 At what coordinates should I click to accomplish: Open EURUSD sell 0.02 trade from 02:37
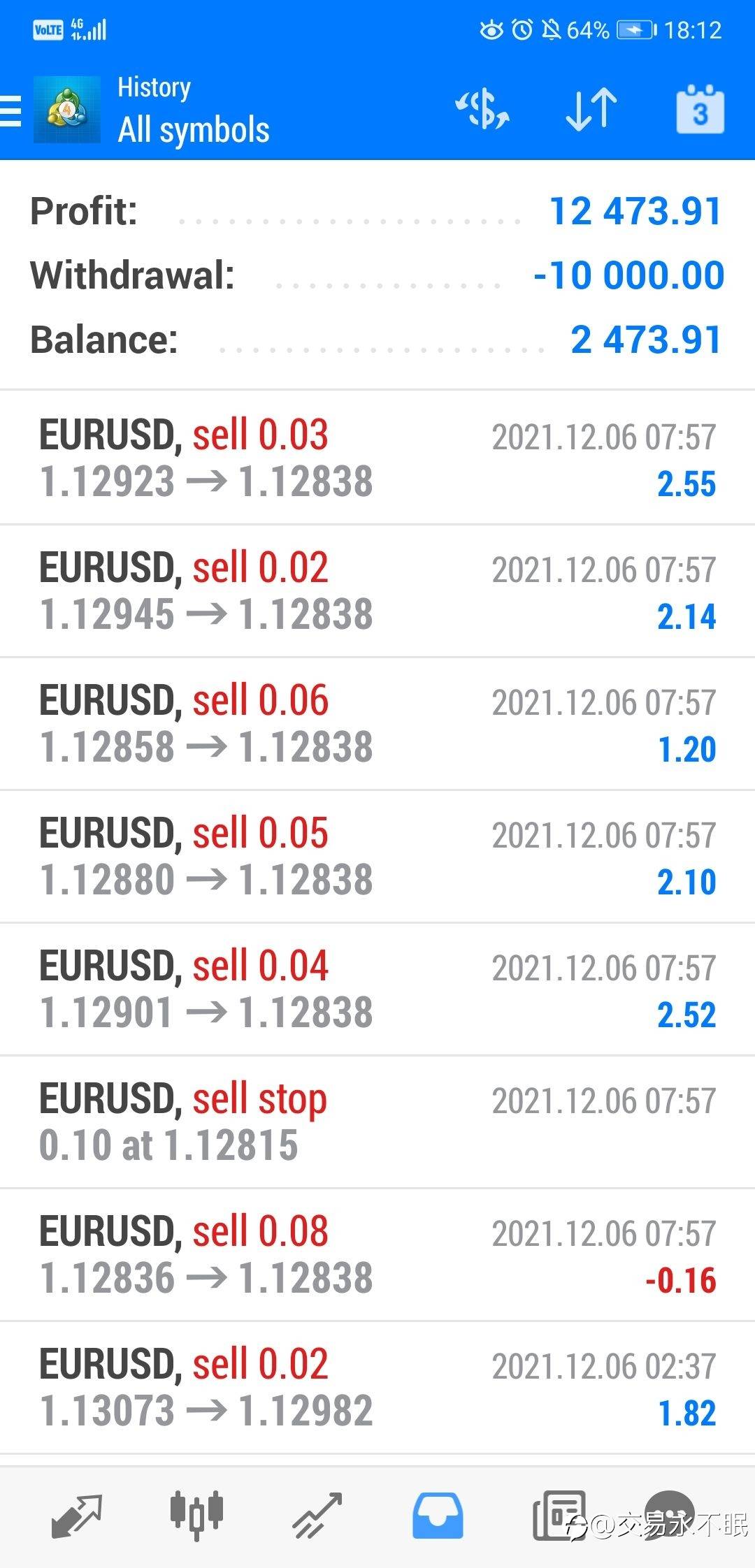coord(377,1387)
